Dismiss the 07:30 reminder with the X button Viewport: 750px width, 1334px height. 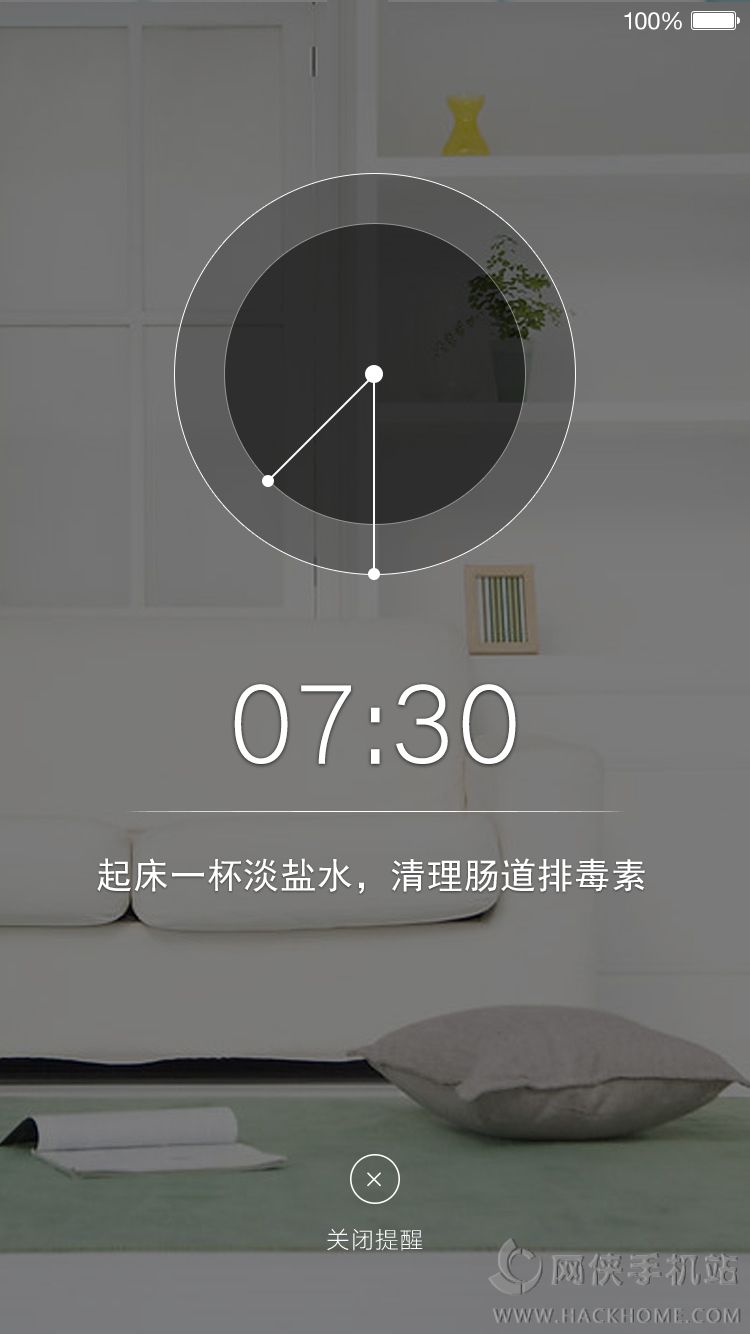pos(374,1180)
